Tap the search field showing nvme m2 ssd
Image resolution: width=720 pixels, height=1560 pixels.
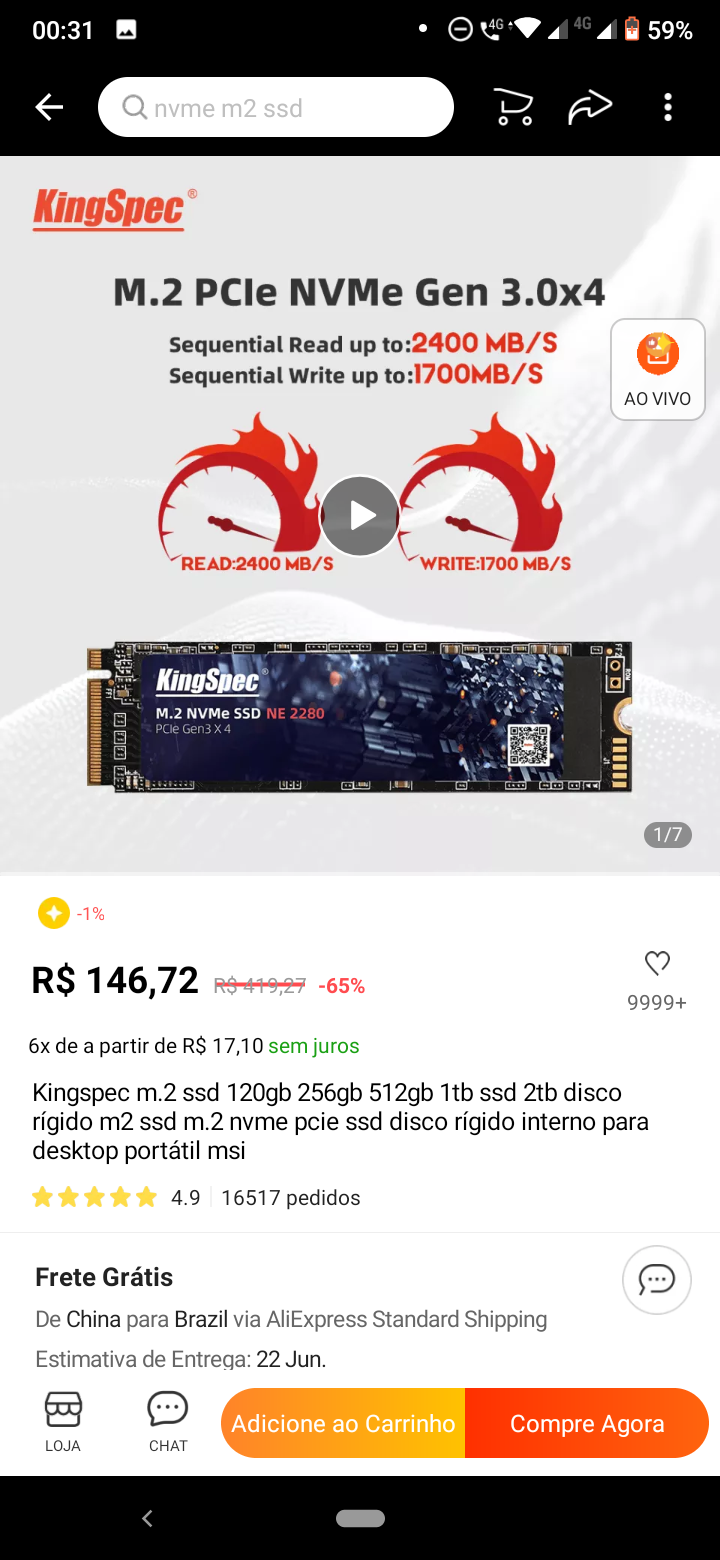point(276,107)
